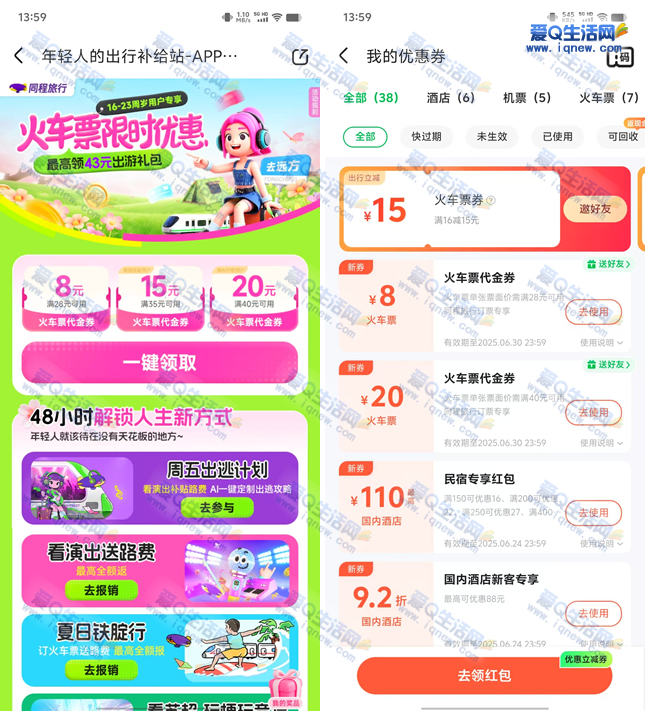Viewport: 645px width, 711px height.
Task: Filter coupons by 快过期
Action: 425,136
